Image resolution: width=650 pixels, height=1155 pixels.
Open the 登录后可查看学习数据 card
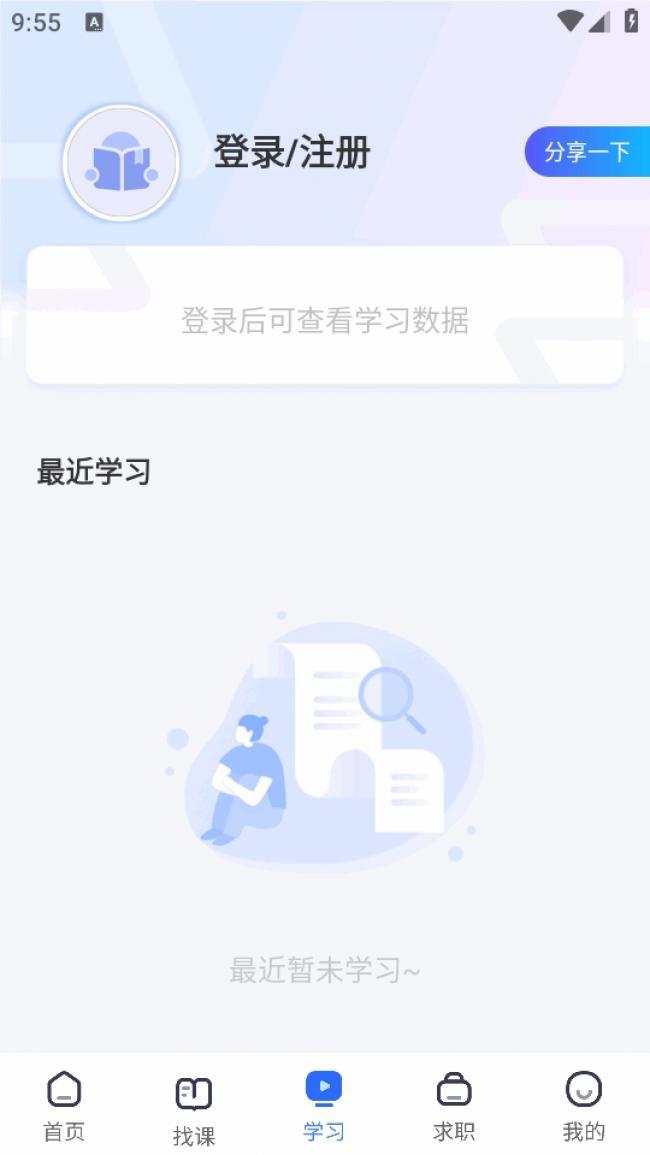[325, 315]
